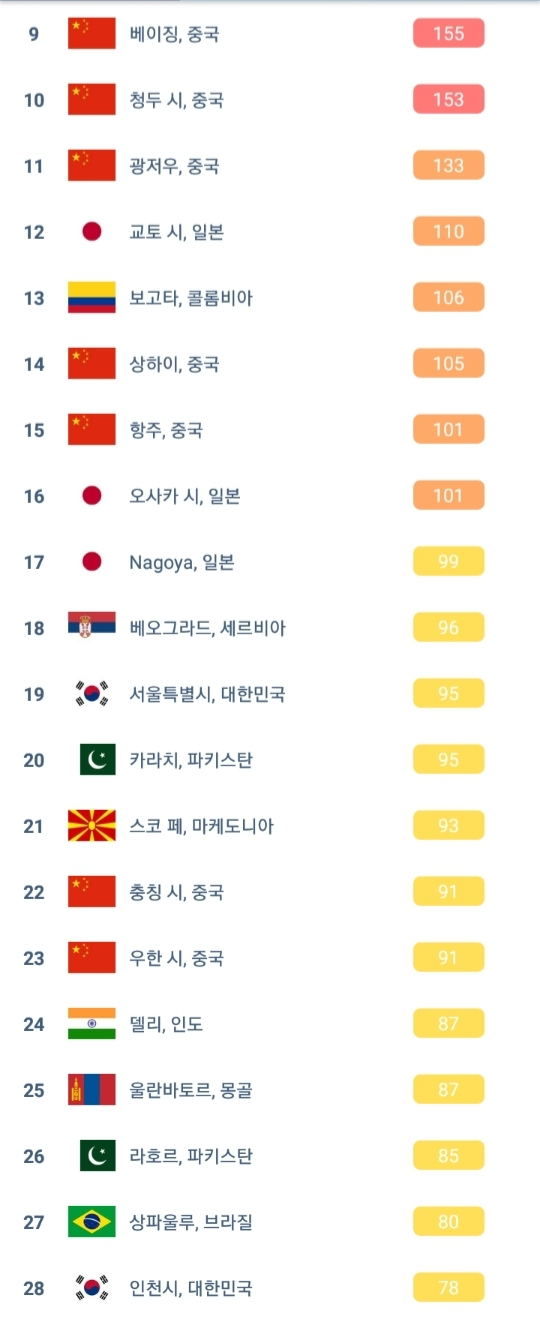This screenshot has height=1319, width=540.
Task: Open the 우한 시, 중국 row
Action: coord(270,958)
